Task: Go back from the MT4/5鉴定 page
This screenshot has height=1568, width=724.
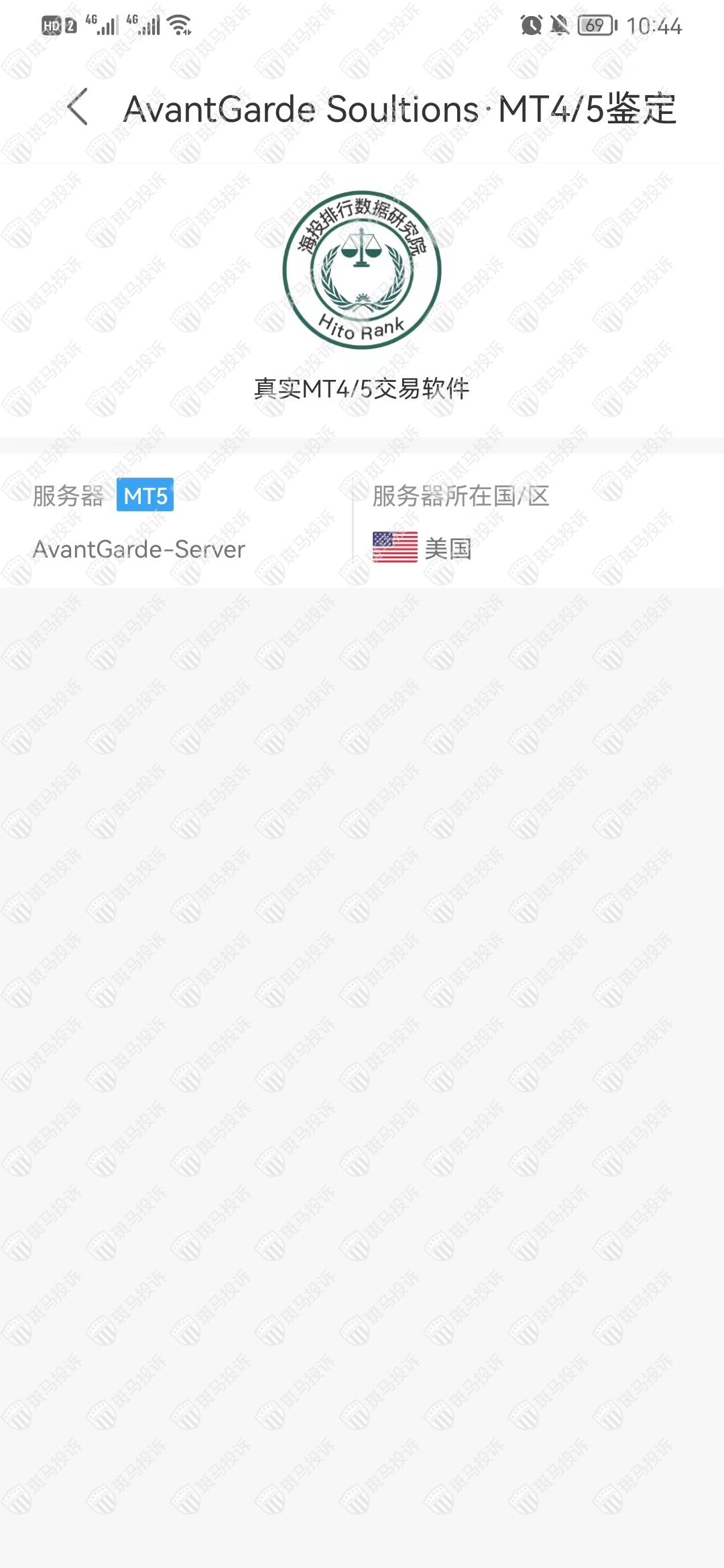Action: tap(78, 108)
